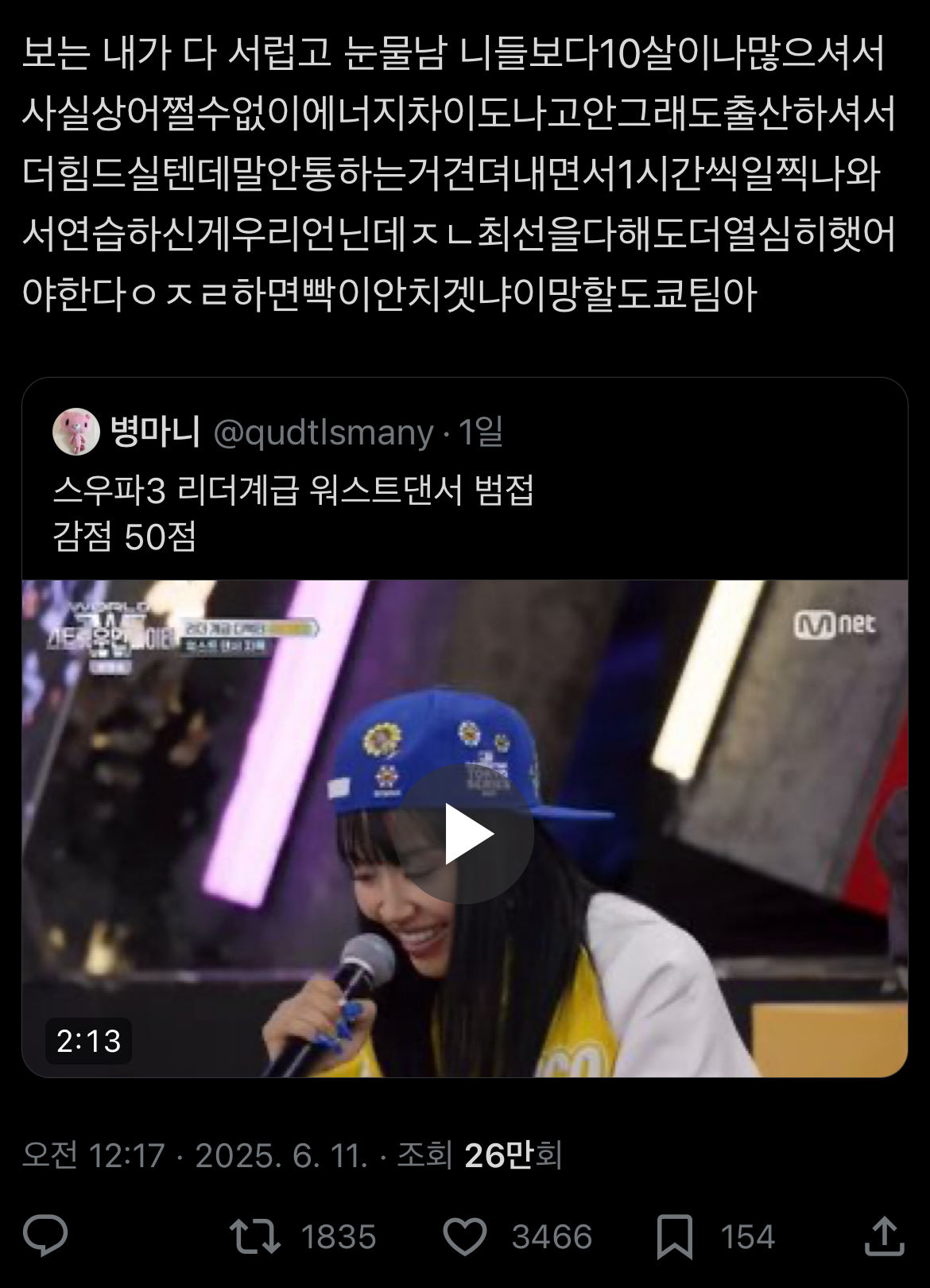Bookmark this post
The image size is (930, 1288).
(675, 1236)
